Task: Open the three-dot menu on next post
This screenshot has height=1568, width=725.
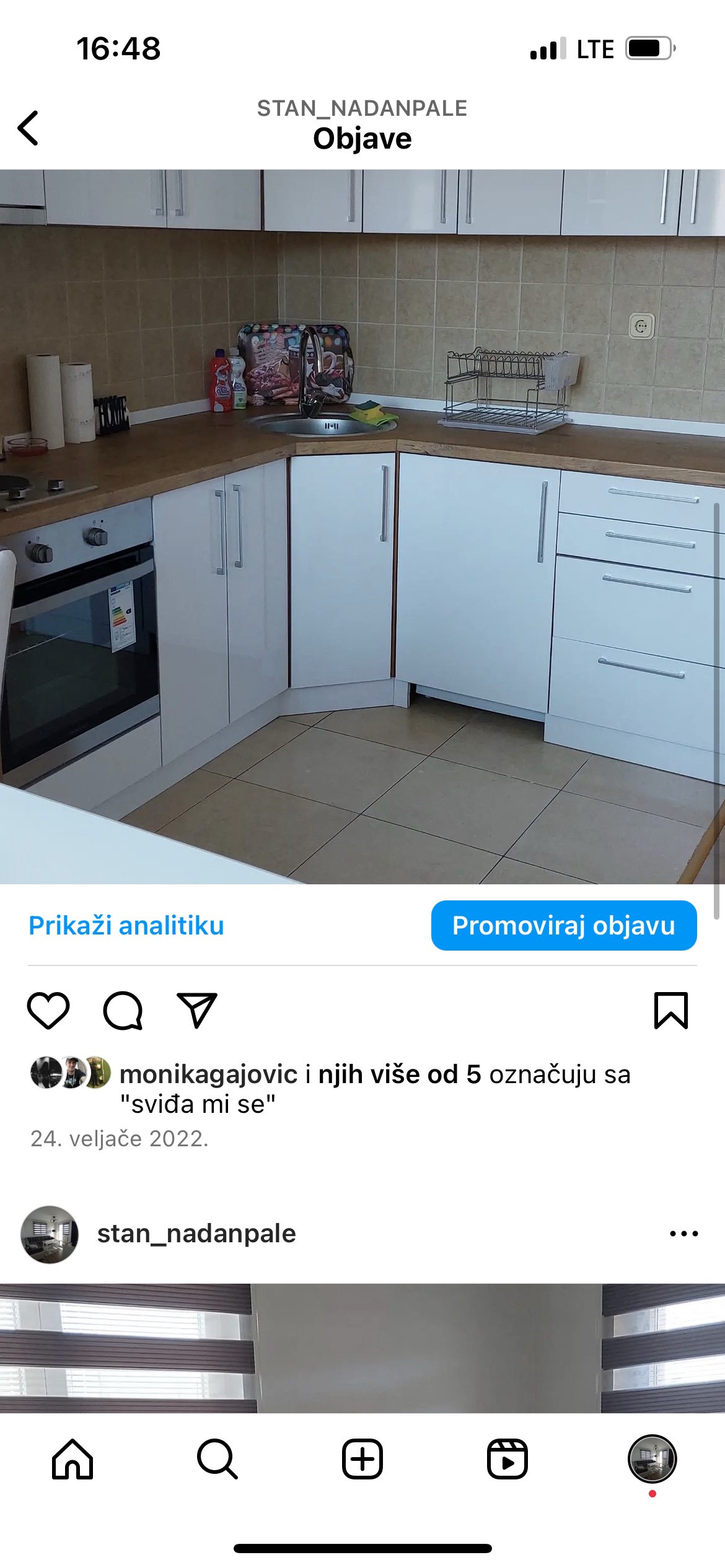Action: point(683,1234)
